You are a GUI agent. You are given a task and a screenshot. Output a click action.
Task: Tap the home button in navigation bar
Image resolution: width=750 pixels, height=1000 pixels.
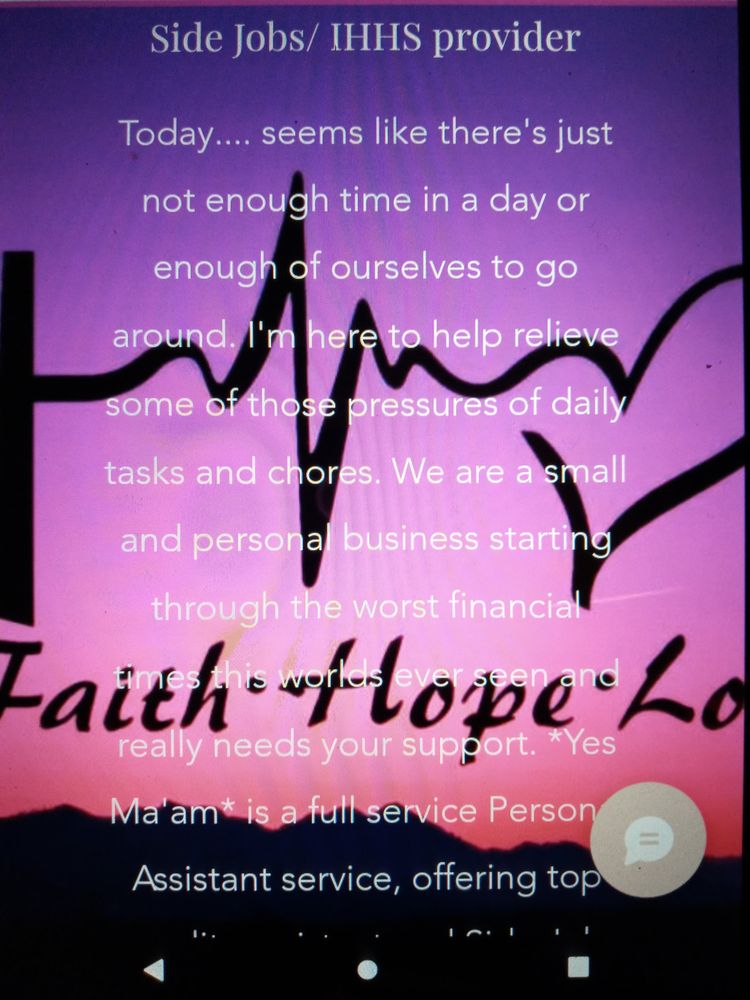[367, 968]
